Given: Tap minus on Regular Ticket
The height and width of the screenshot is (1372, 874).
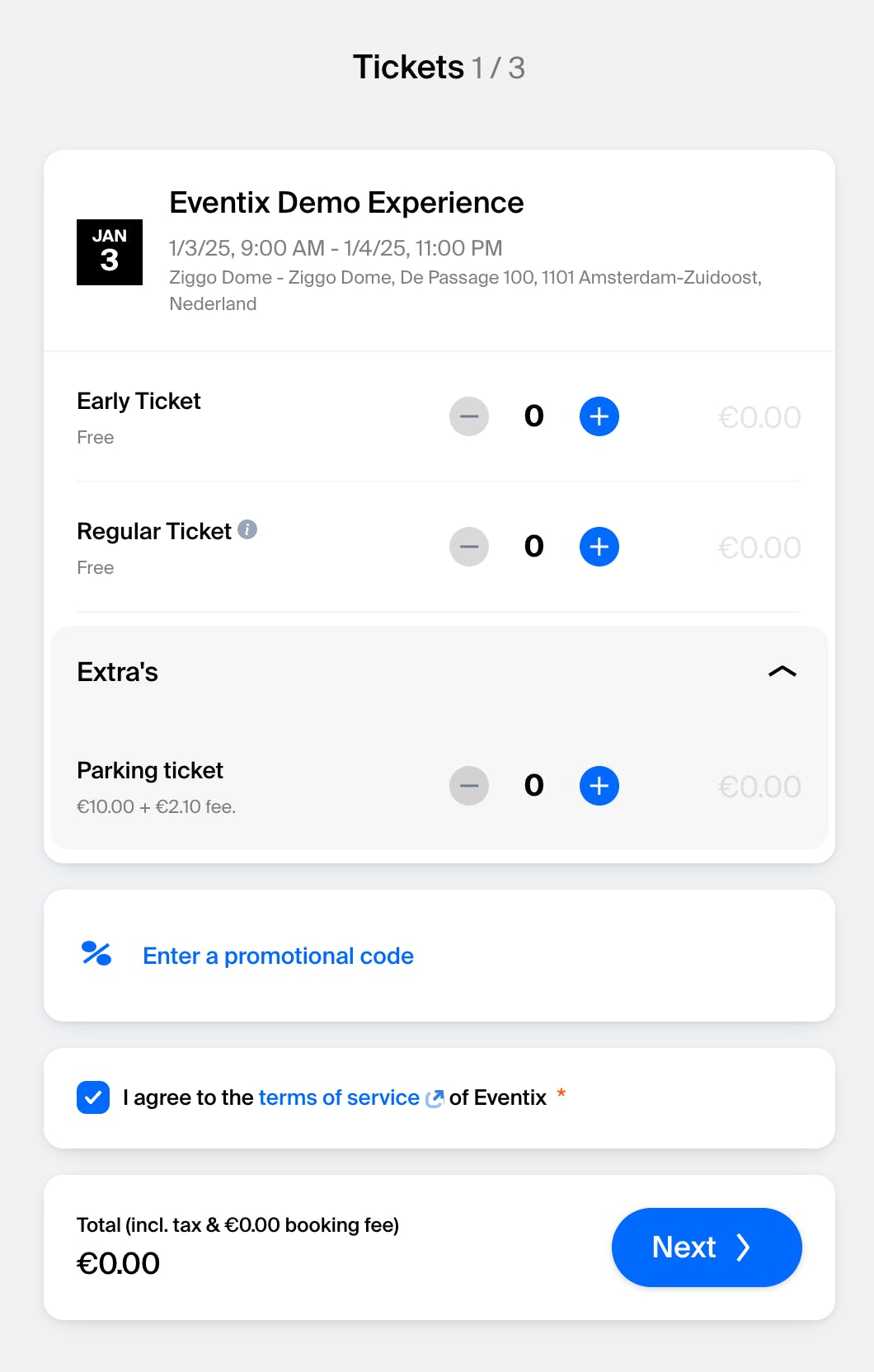Looking at the screenshot, I should 469,547.
